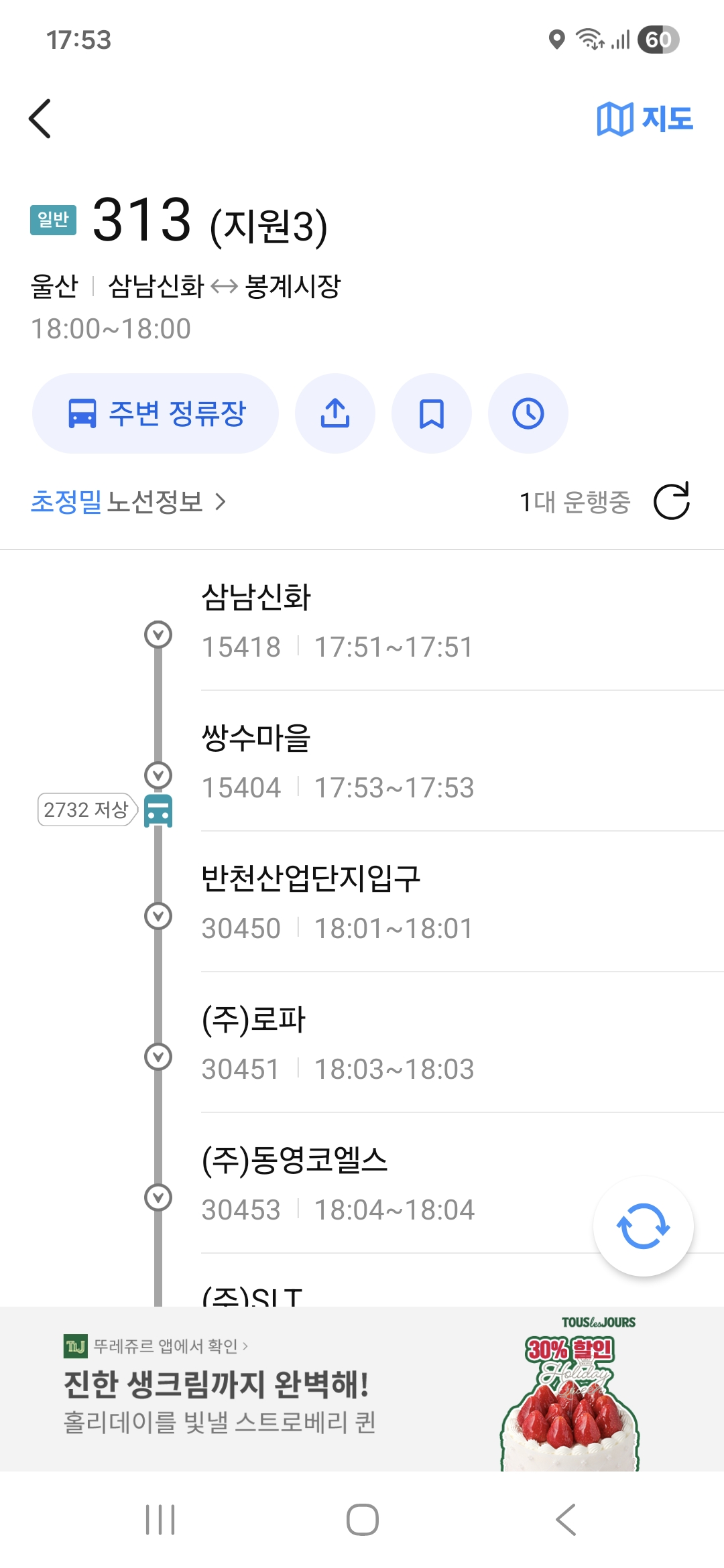Go back using the top-left arrow
The width and height of the screenshot is (724, 1568).
(x=40, y=119)
